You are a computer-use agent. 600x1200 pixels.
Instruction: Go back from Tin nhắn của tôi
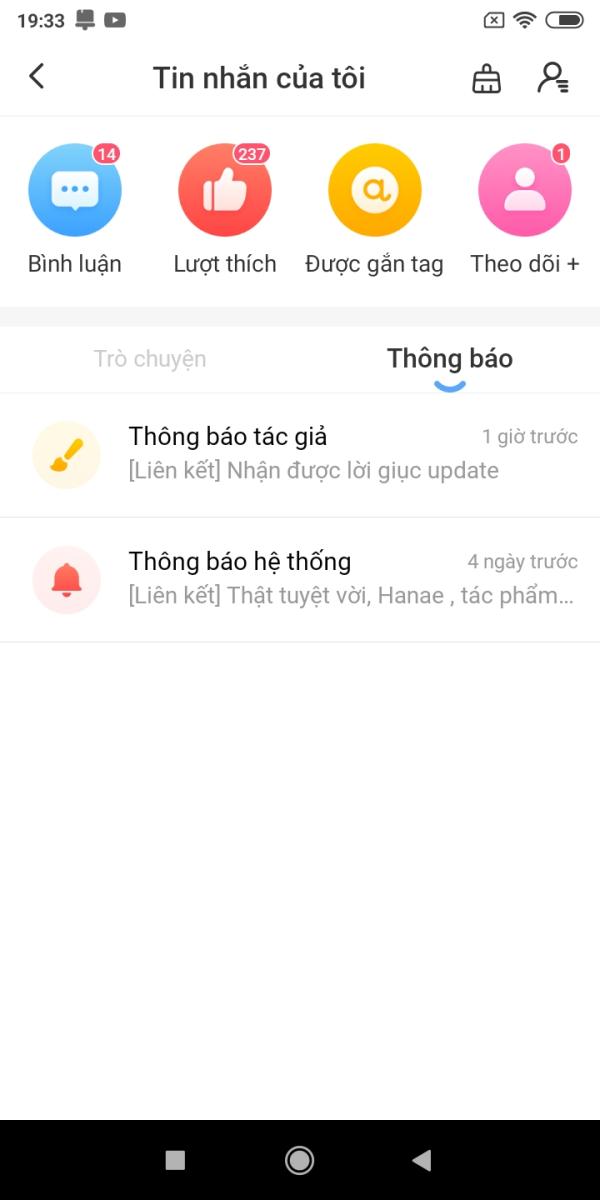coord(37,76)
